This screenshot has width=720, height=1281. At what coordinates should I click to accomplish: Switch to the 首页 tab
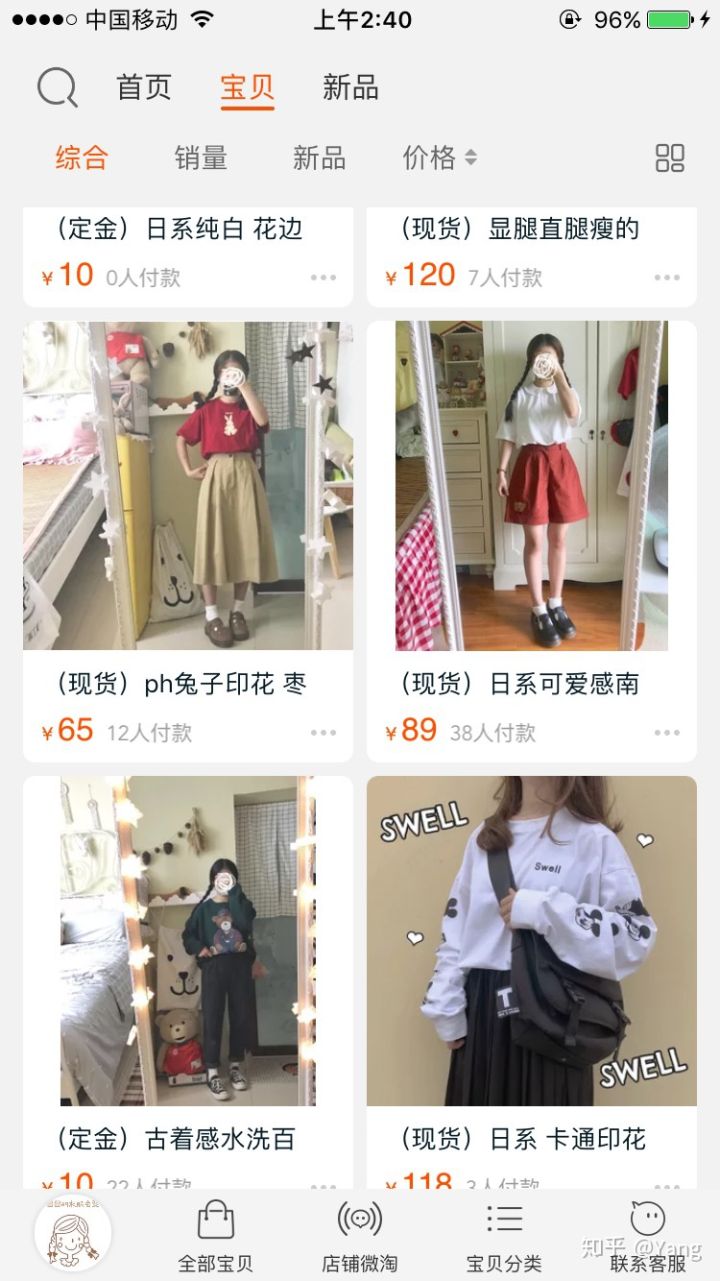tap(144, 88)
